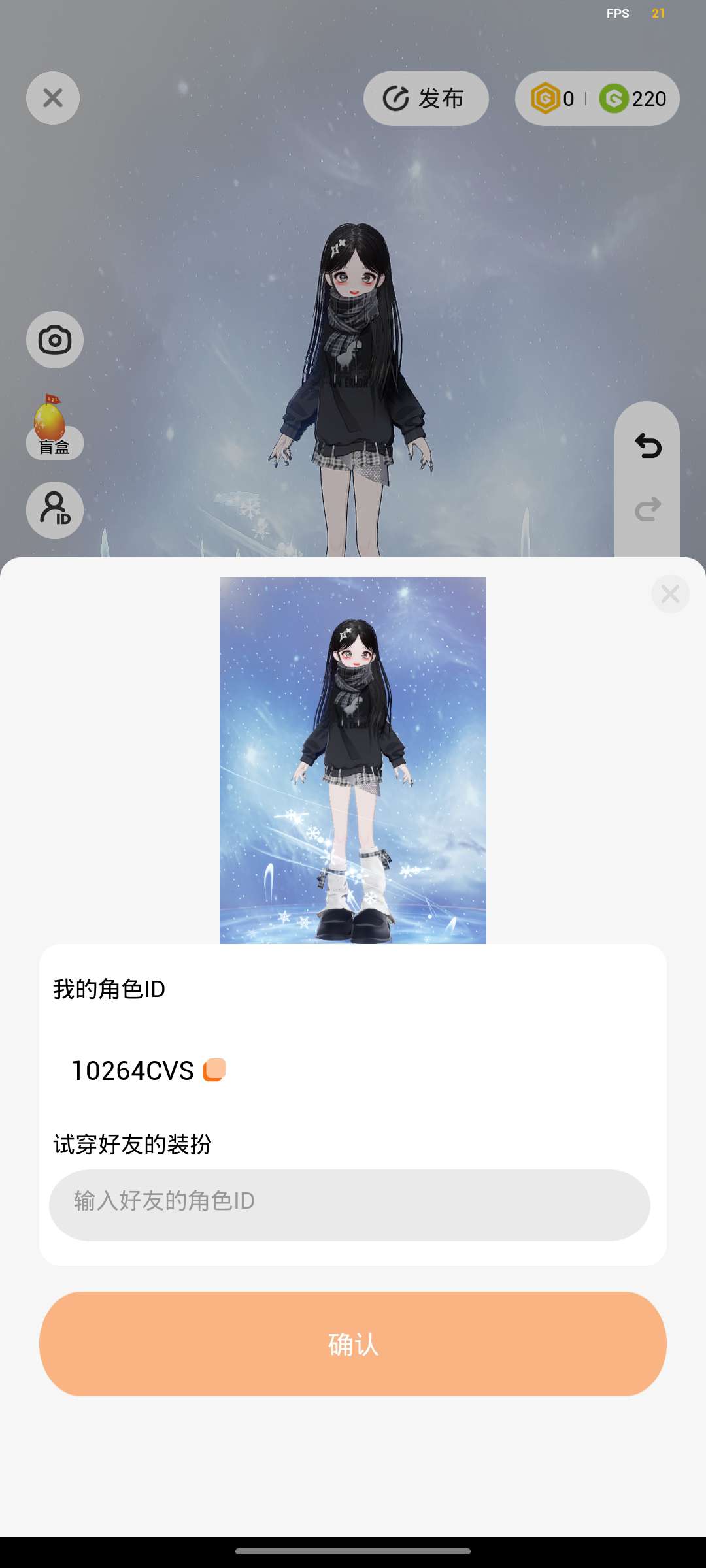Open the 盲盒 blind box

click(54, 428)
